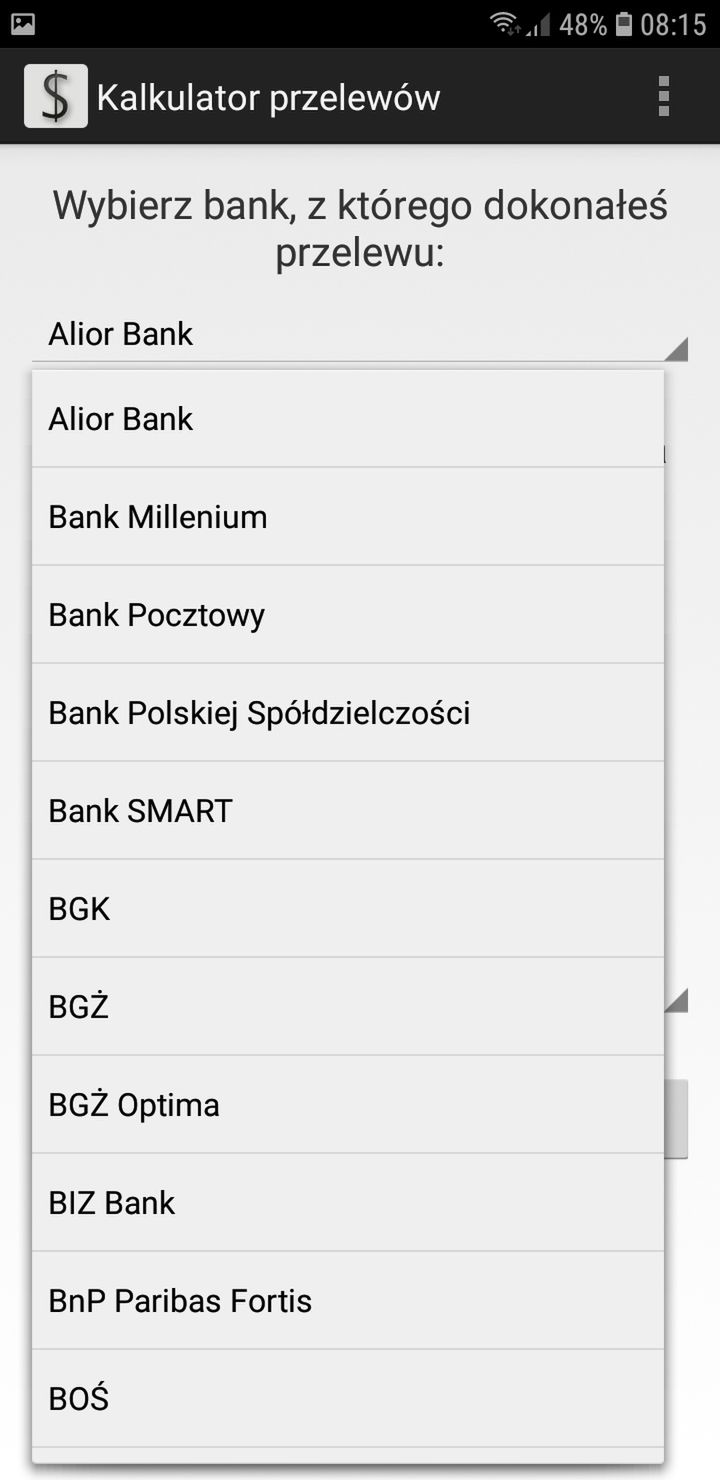Select BIZ Bank
This screenshot has height=1480, width=720.
point(348,1203)
